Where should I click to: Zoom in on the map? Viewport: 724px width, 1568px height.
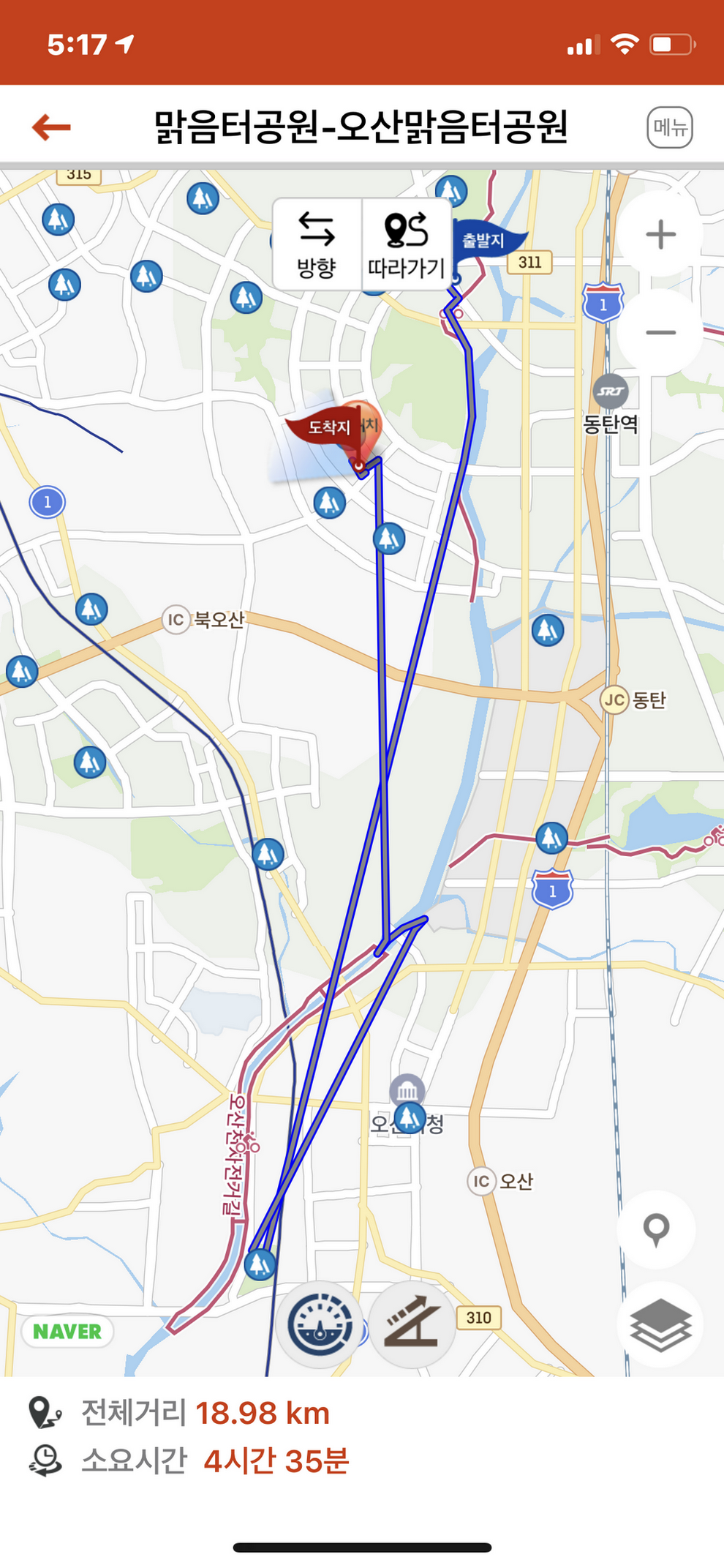(x=660, y=235)
